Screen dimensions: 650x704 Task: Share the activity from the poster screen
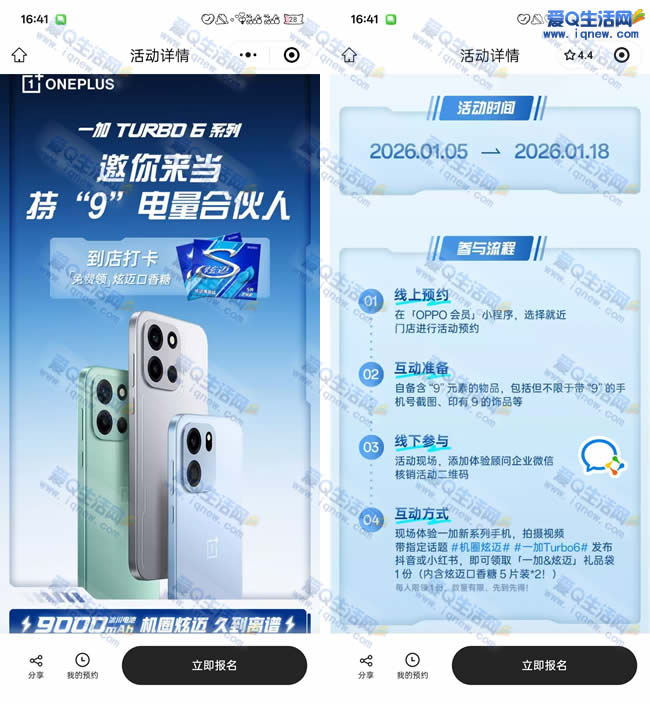[36, 666]
